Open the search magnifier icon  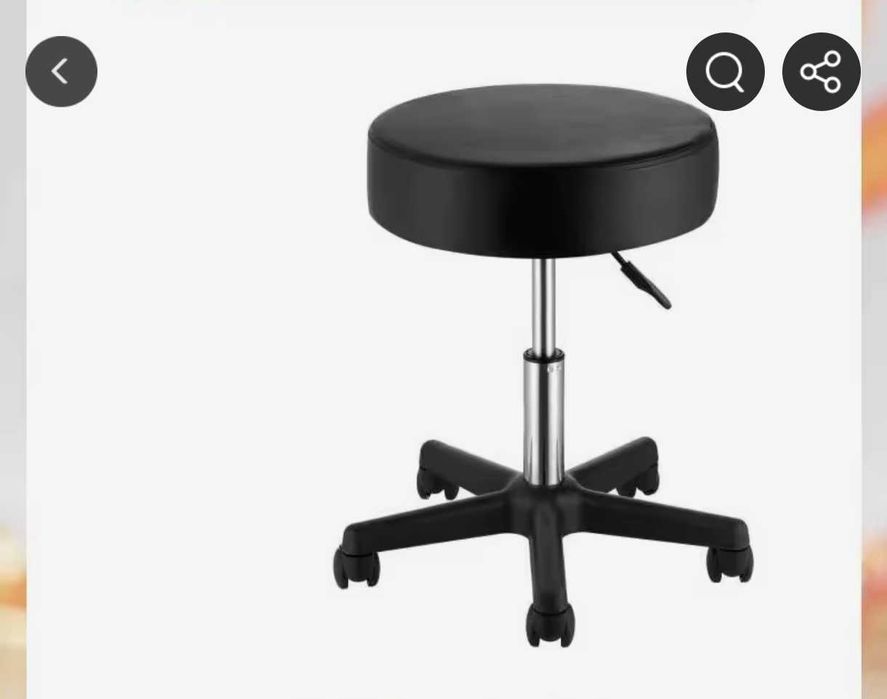pyautogui.click(x=725, y=71)
